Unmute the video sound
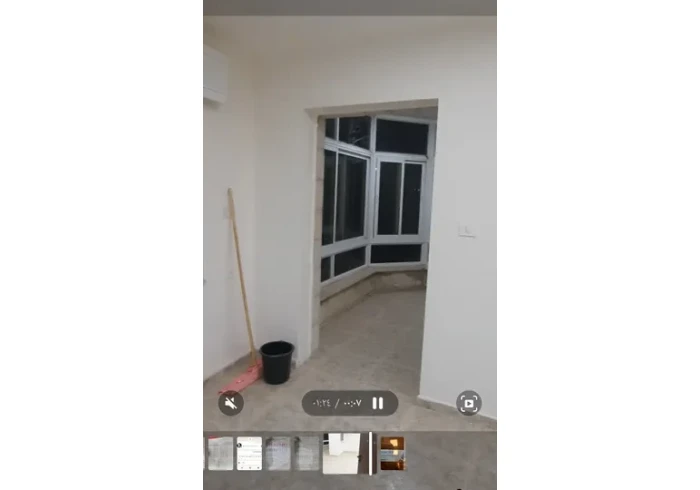700x490 pixels. coord(231,403)
